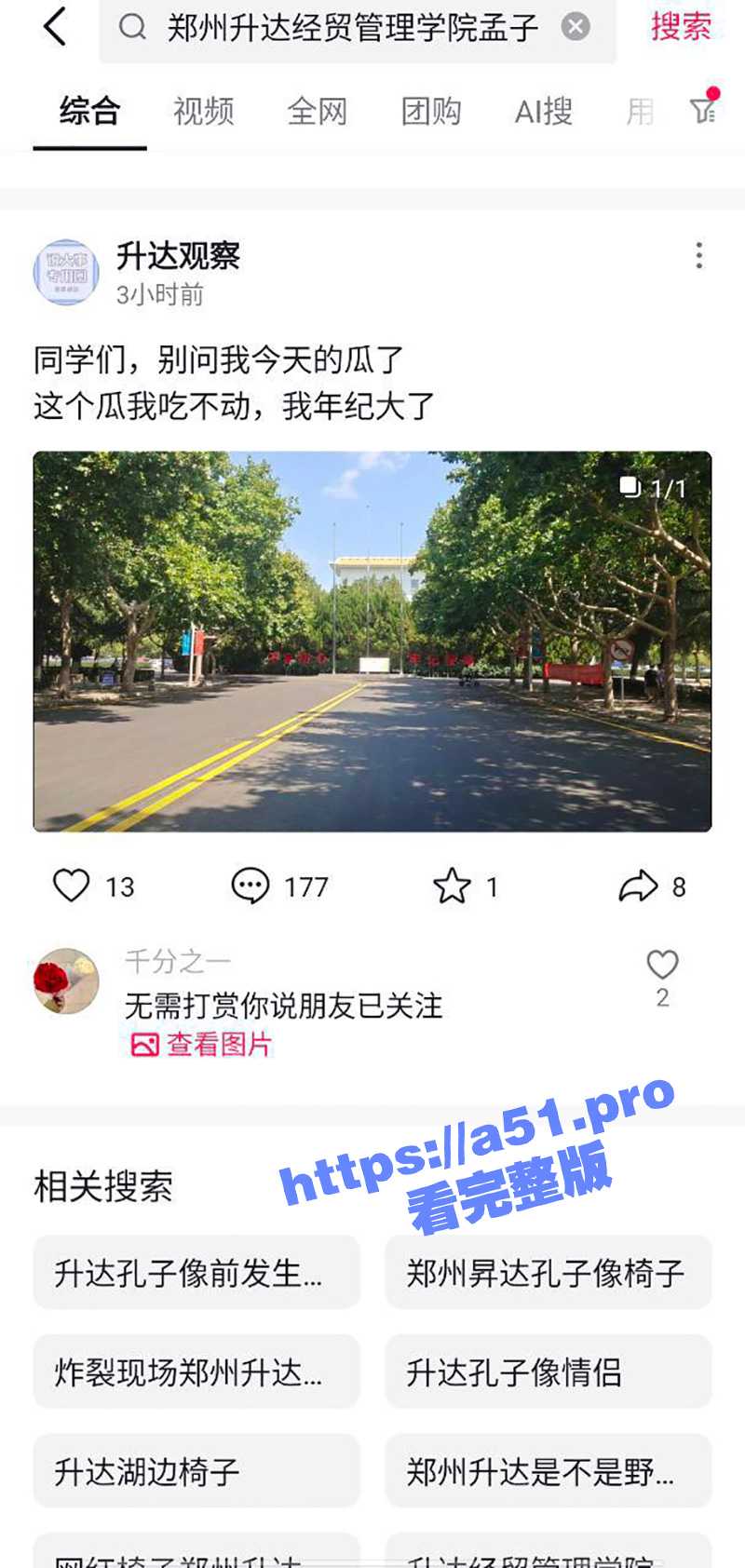Viewport: 745px width, 1568px height.
Task: Select the 综合 tab to stay on overview
Action: coord(90,110)
